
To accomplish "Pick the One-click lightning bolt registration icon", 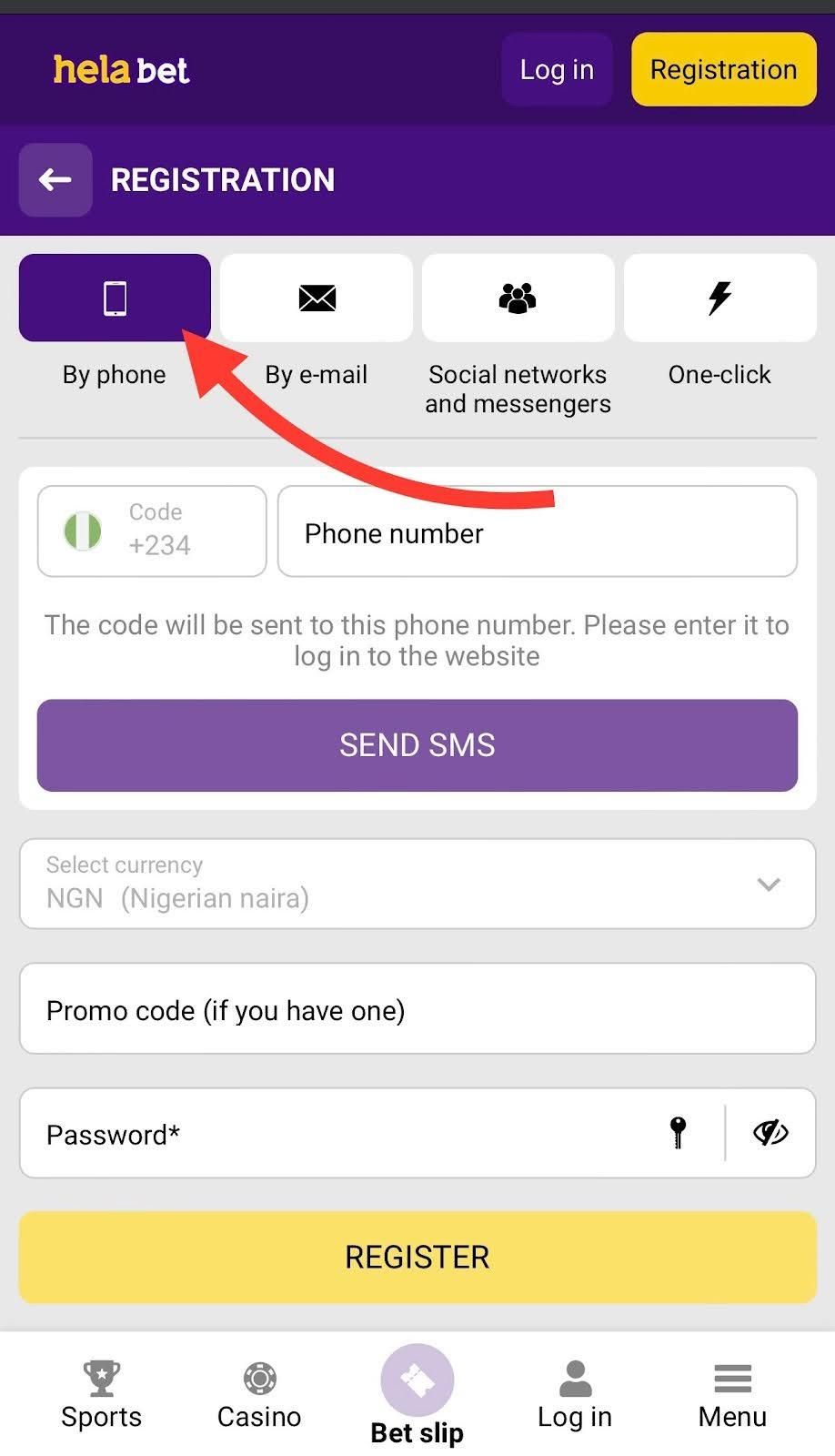I will (719, 298).
